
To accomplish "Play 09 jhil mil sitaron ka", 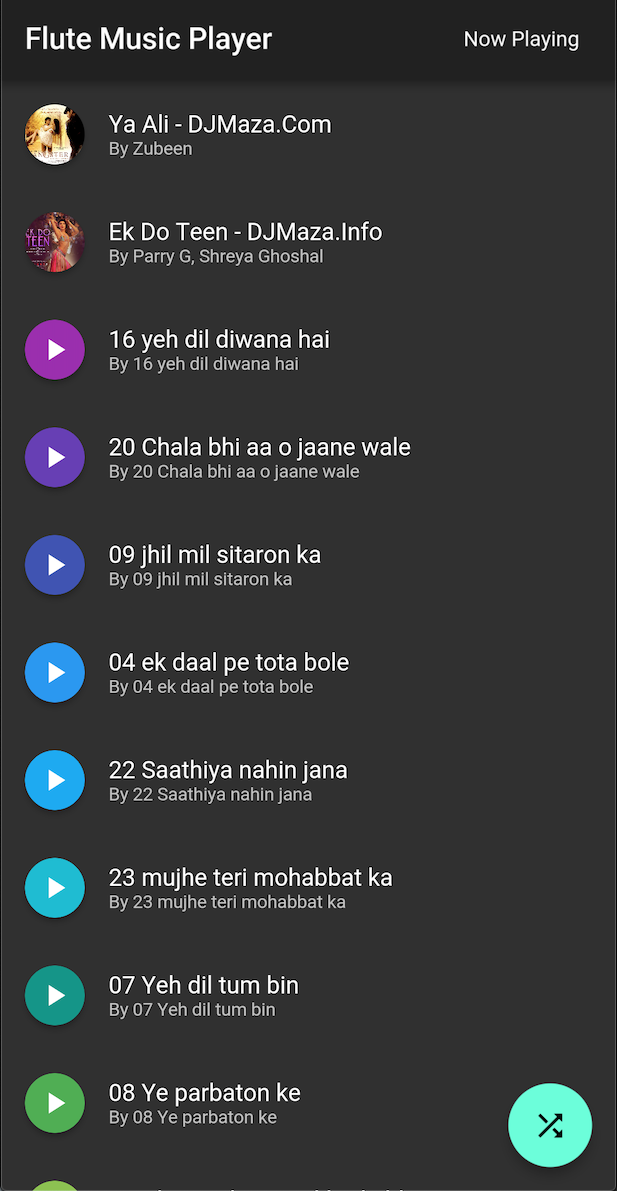I will tap(308, 565).
